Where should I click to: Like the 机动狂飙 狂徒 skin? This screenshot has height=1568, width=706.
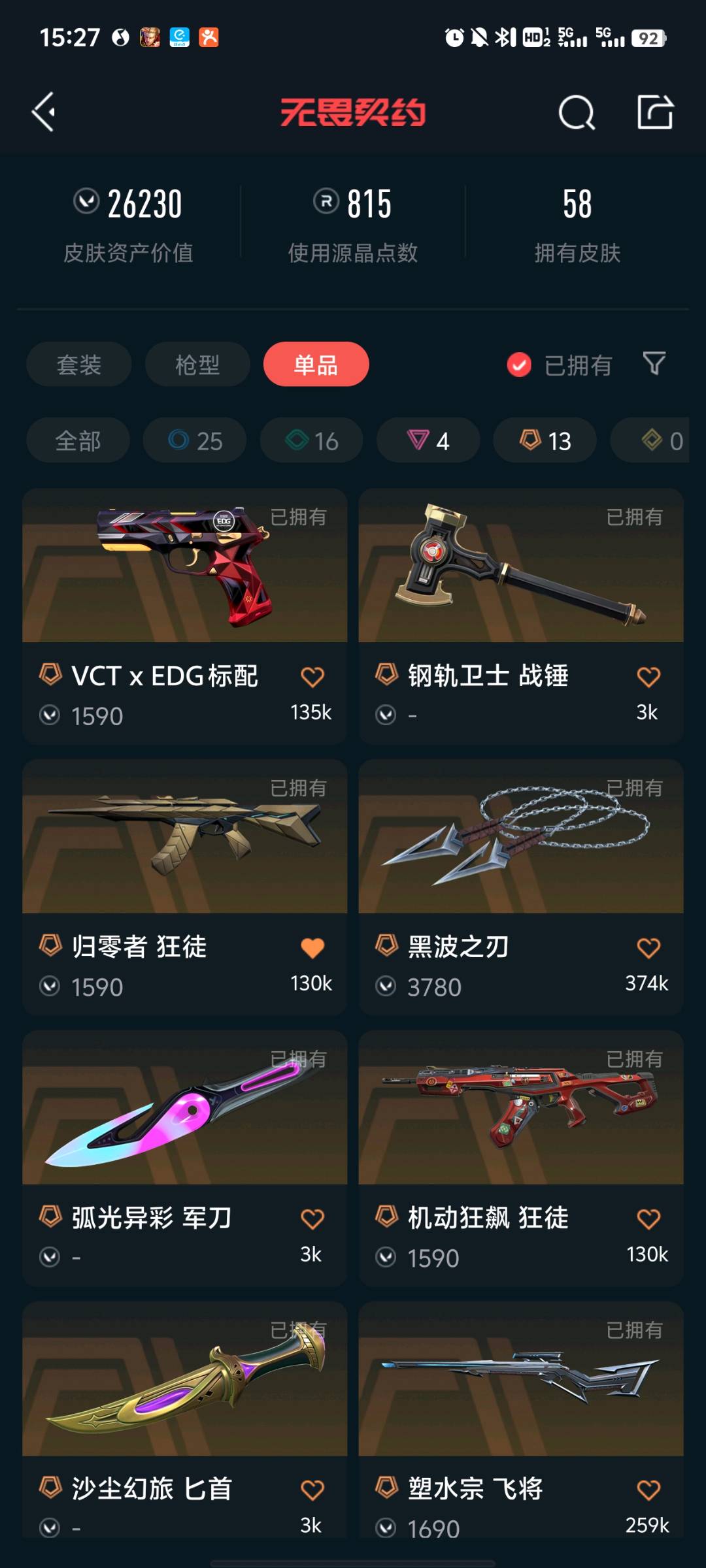[648, 1219]
